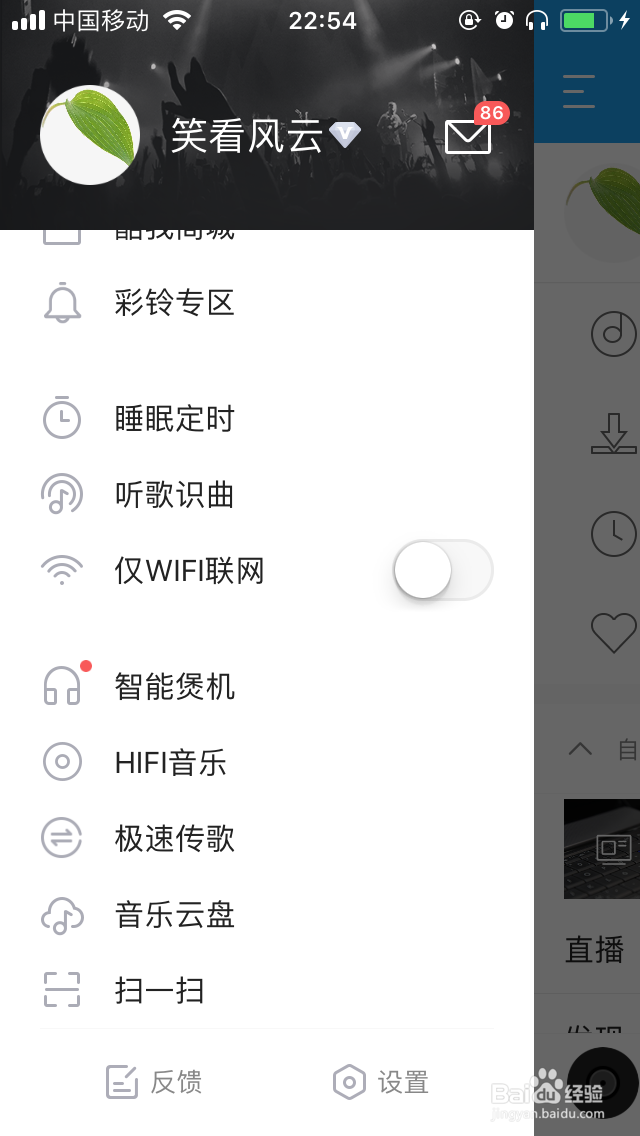Open the messages envelope with 86 badge

[x=468, y=136]
